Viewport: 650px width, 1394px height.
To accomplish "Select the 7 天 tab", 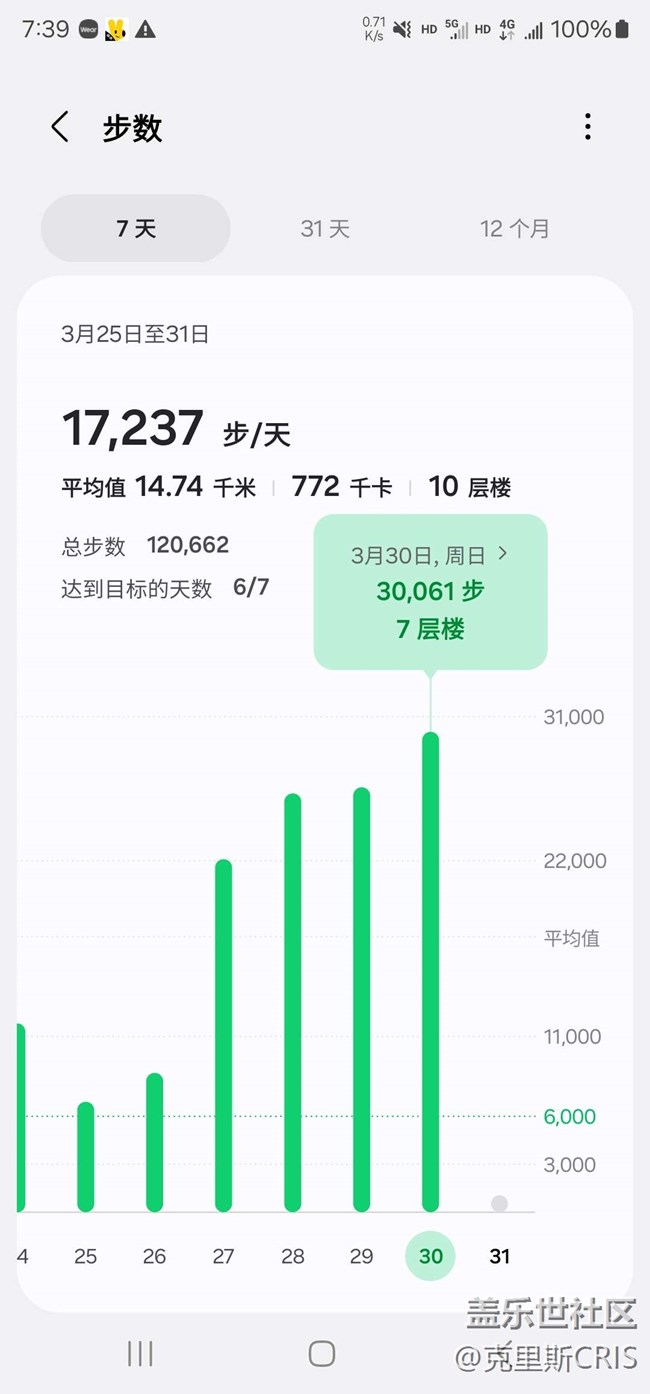I will (x=136, y=228).
